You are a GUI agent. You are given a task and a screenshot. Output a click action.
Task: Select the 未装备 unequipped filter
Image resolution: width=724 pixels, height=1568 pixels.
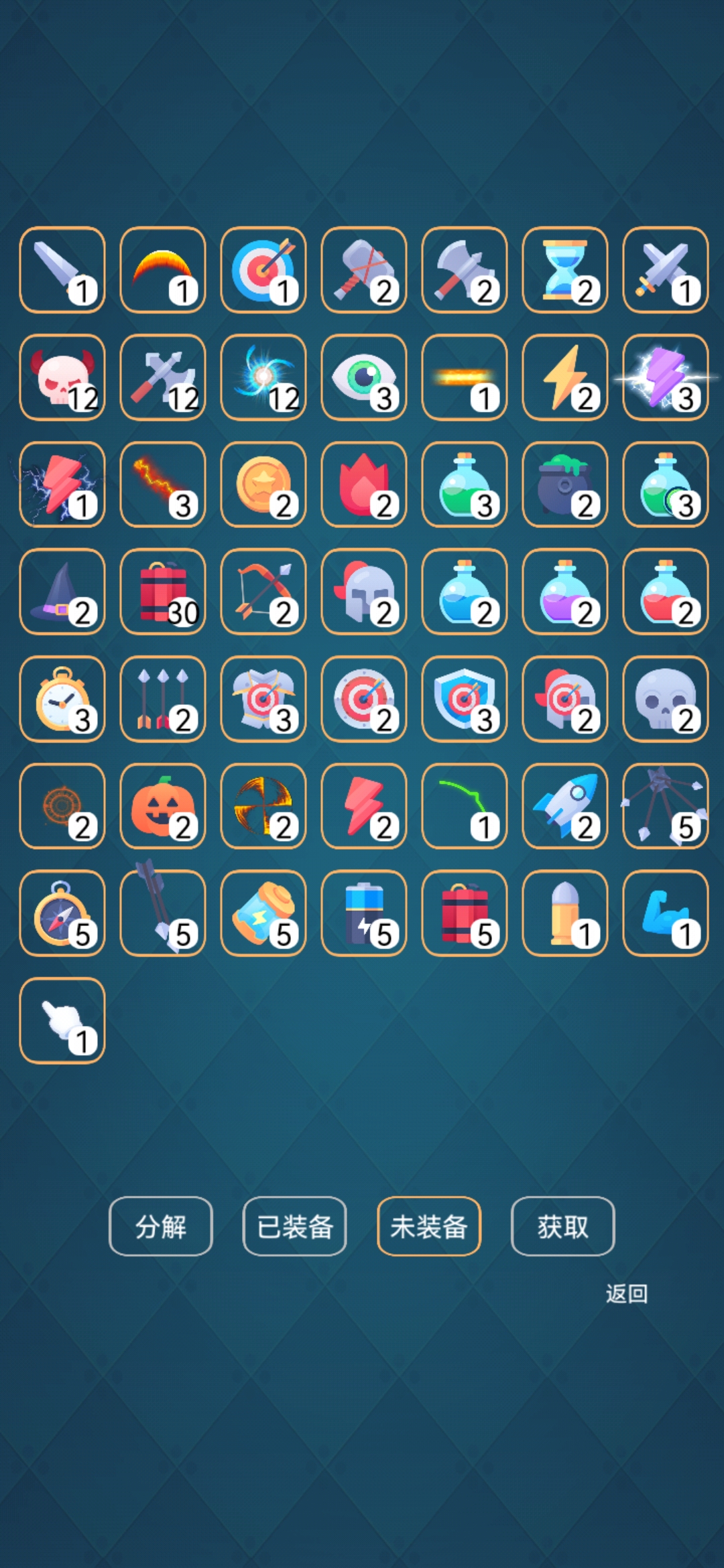pyautogui.click(x=428, y=1226)
